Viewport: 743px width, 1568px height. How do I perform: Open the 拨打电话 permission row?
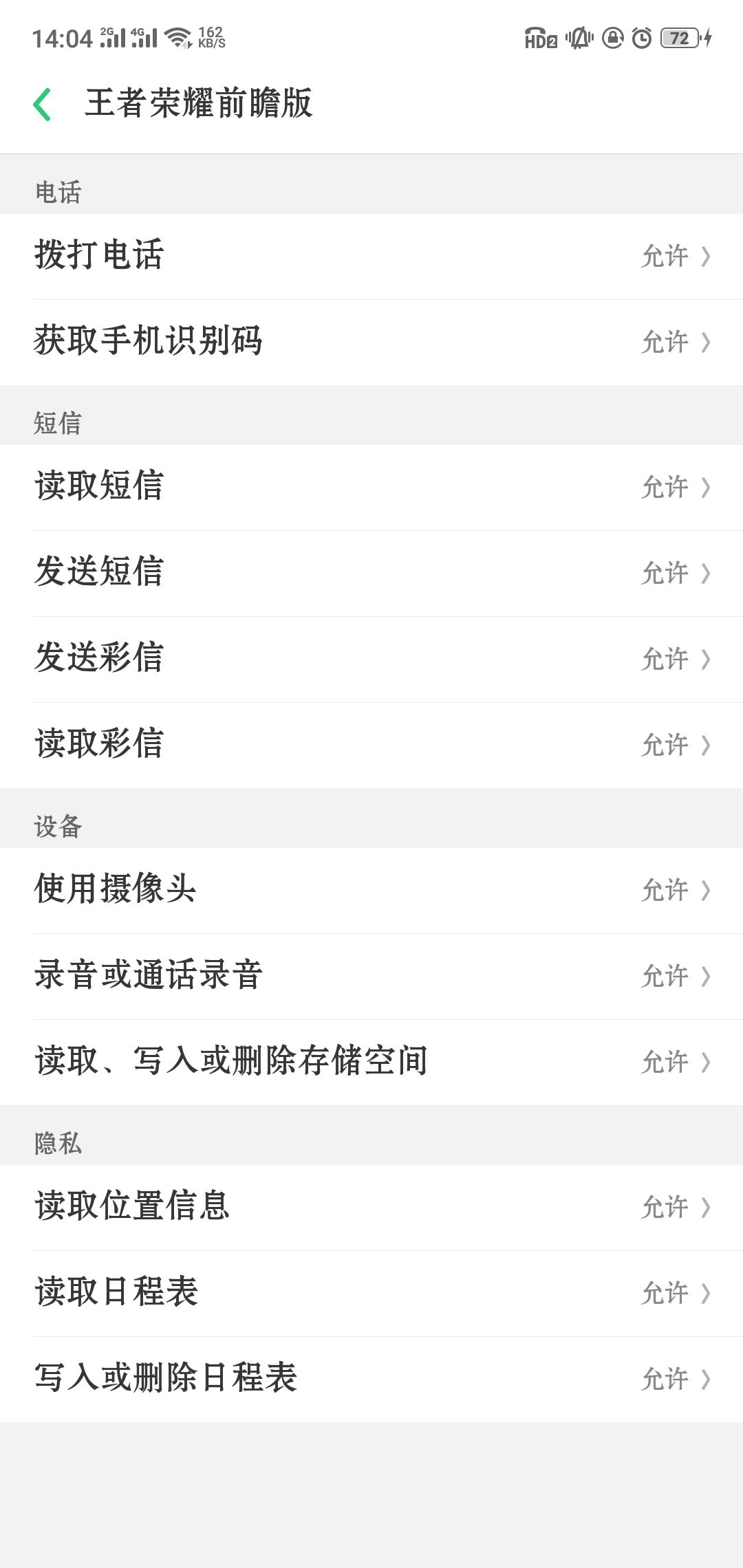coord(371,257)
